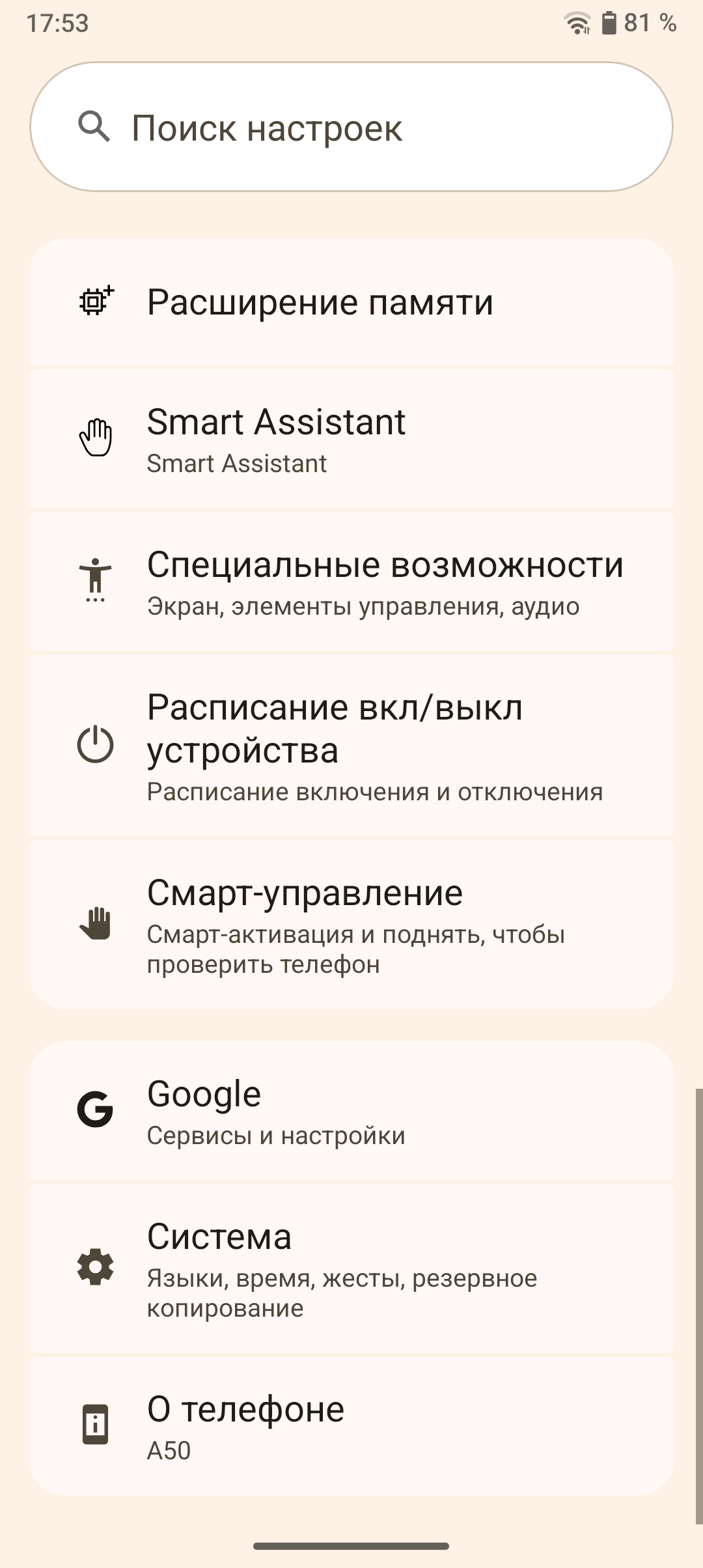Open Расширение памяти settings
Image resolution: width=703 pixels, height=1568 pixels.
[351, 302]
